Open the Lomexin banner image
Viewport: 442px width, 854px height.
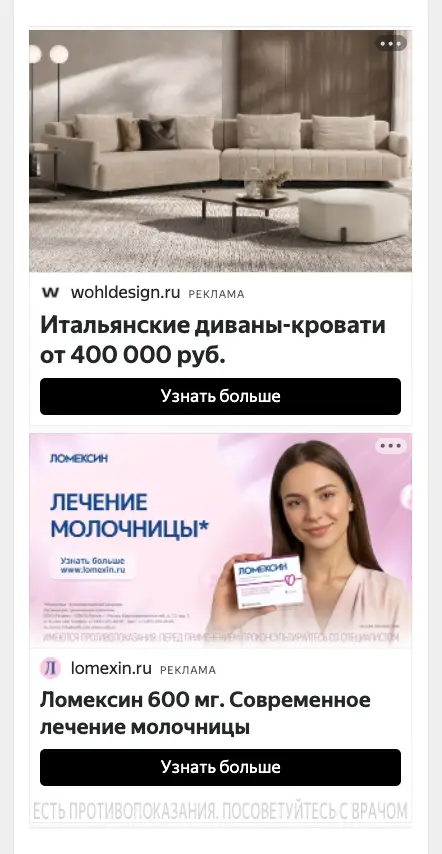click(220, 540)
